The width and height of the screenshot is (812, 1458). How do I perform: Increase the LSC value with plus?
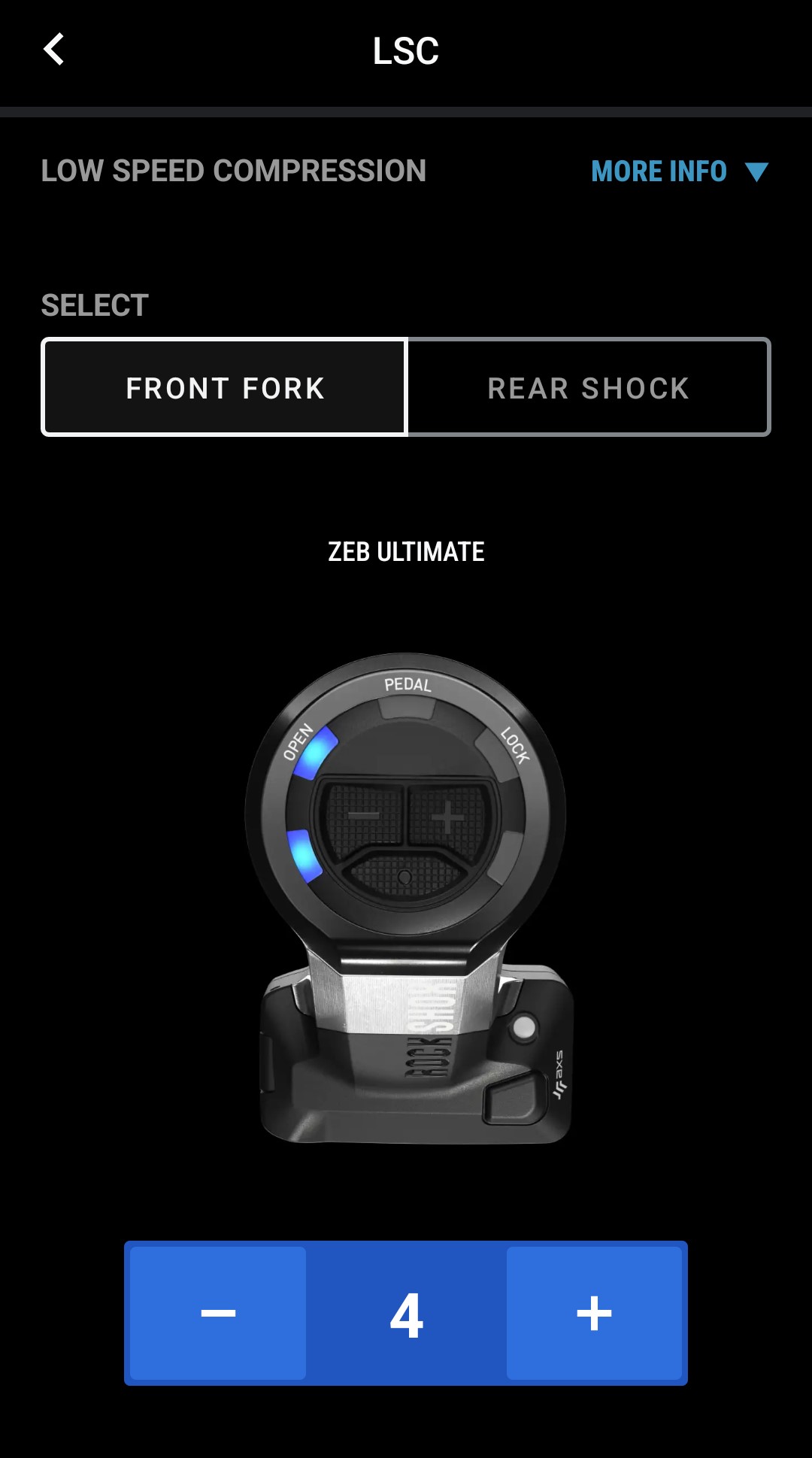[x=594, y=1313]
